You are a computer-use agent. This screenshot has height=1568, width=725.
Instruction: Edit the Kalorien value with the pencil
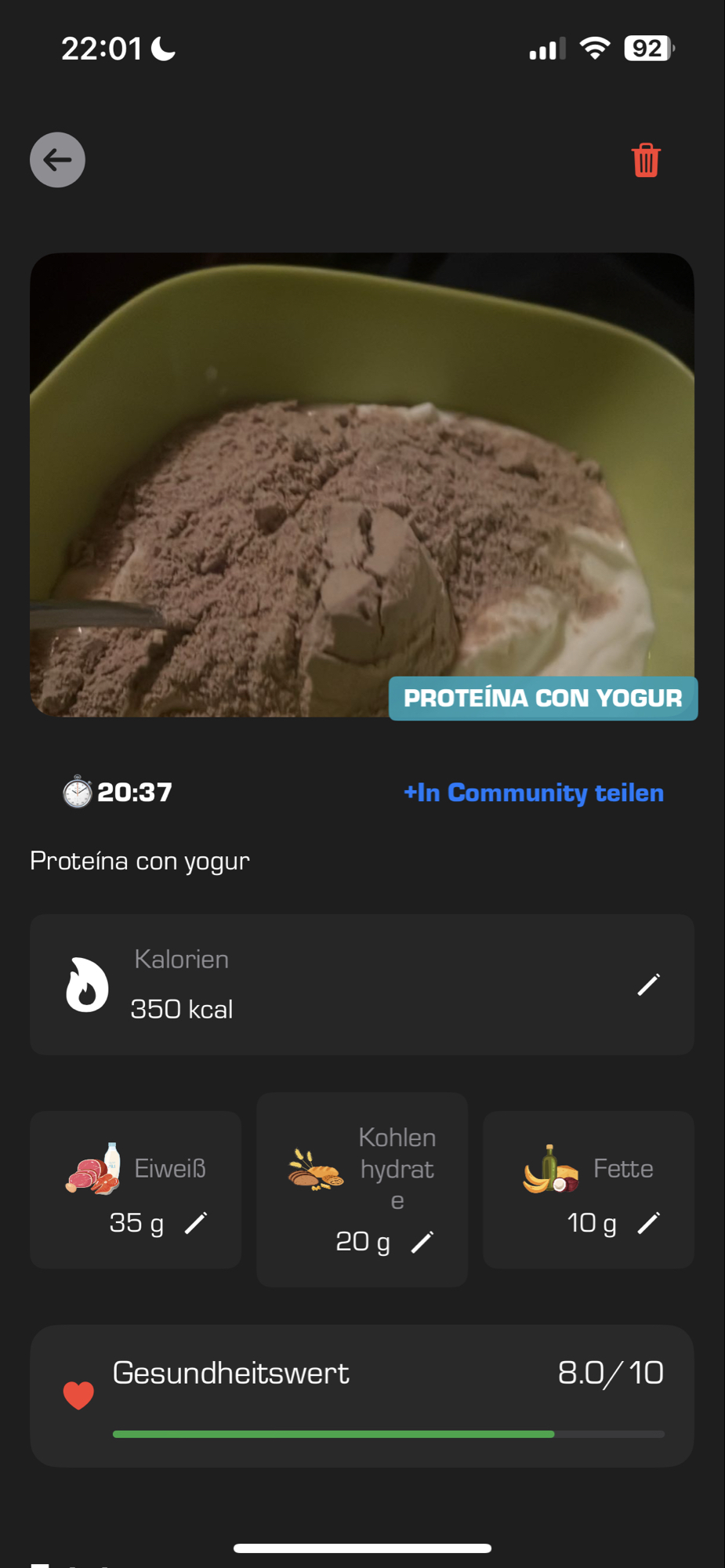point(648,985)
